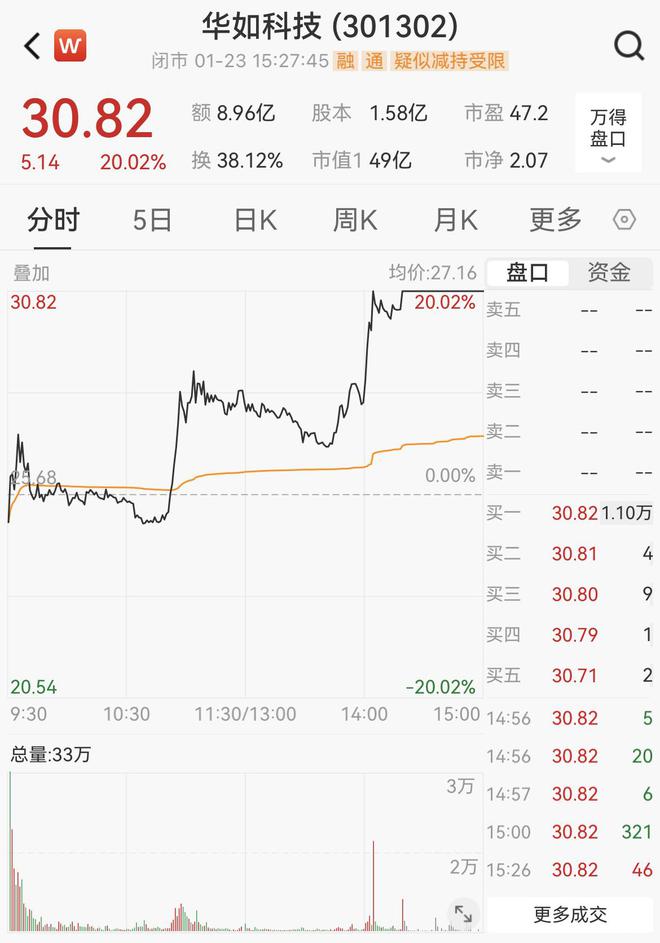Open chart settings hexagon icon
Screen dimensions: 660x943
click(x=624, y=220)
